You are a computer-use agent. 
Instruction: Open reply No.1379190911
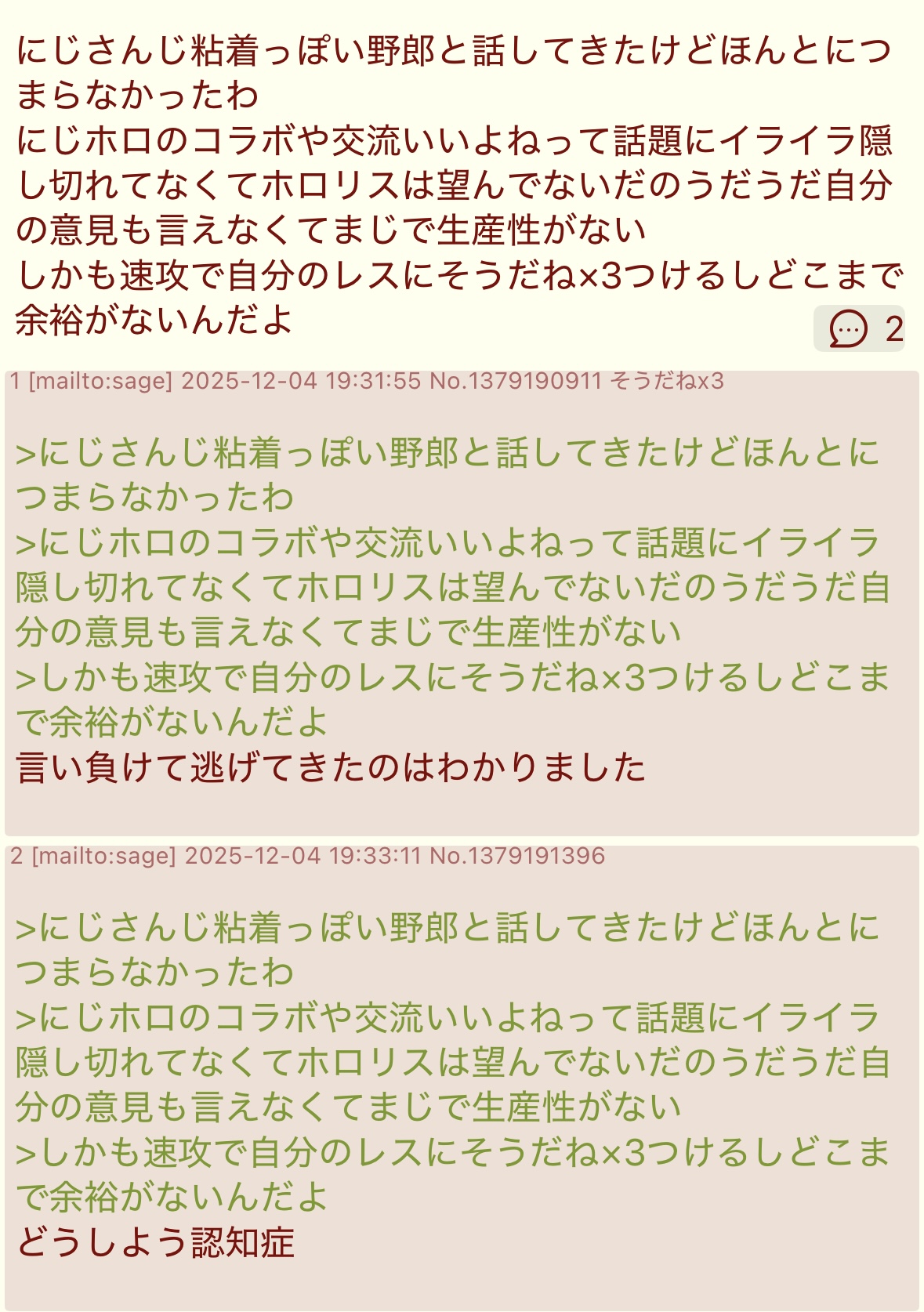(516, 382)
